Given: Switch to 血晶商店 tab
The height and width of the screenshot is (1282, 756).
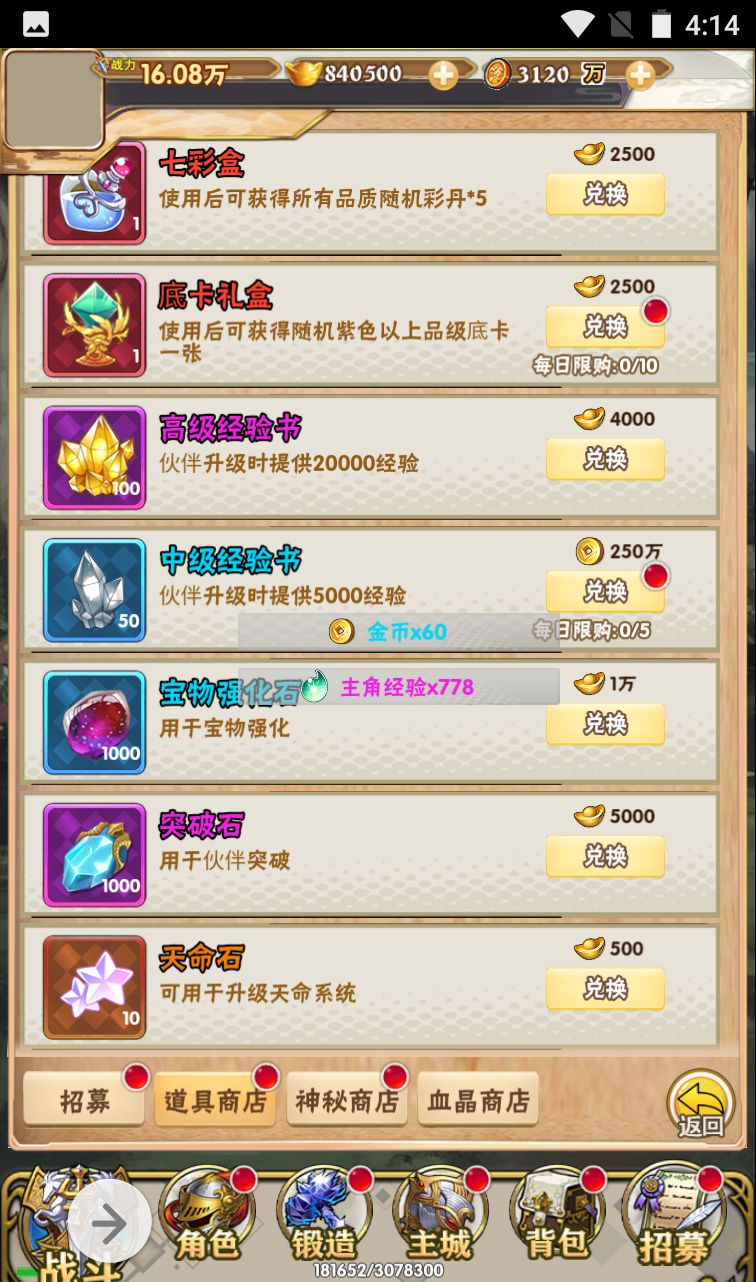Looking at the screenshot, I should click(478, 1101).
